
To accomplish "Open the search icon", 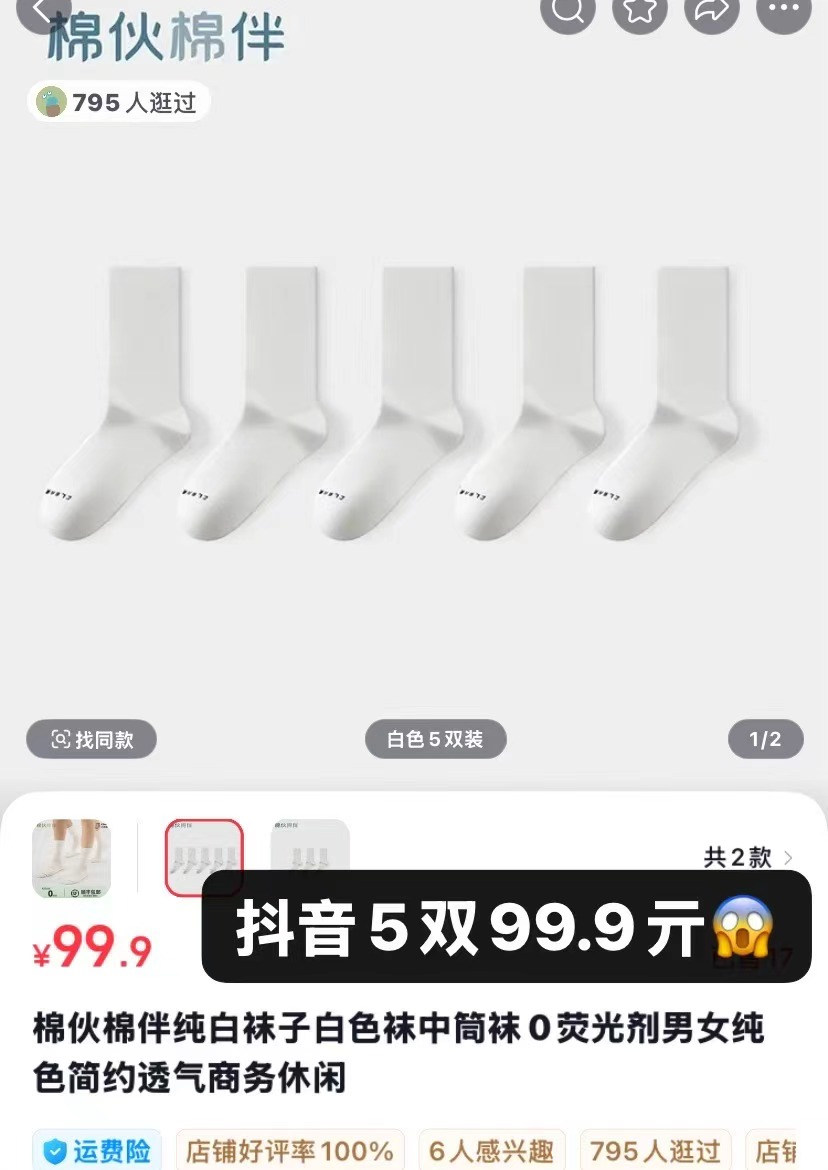I will tap(568, 10).
